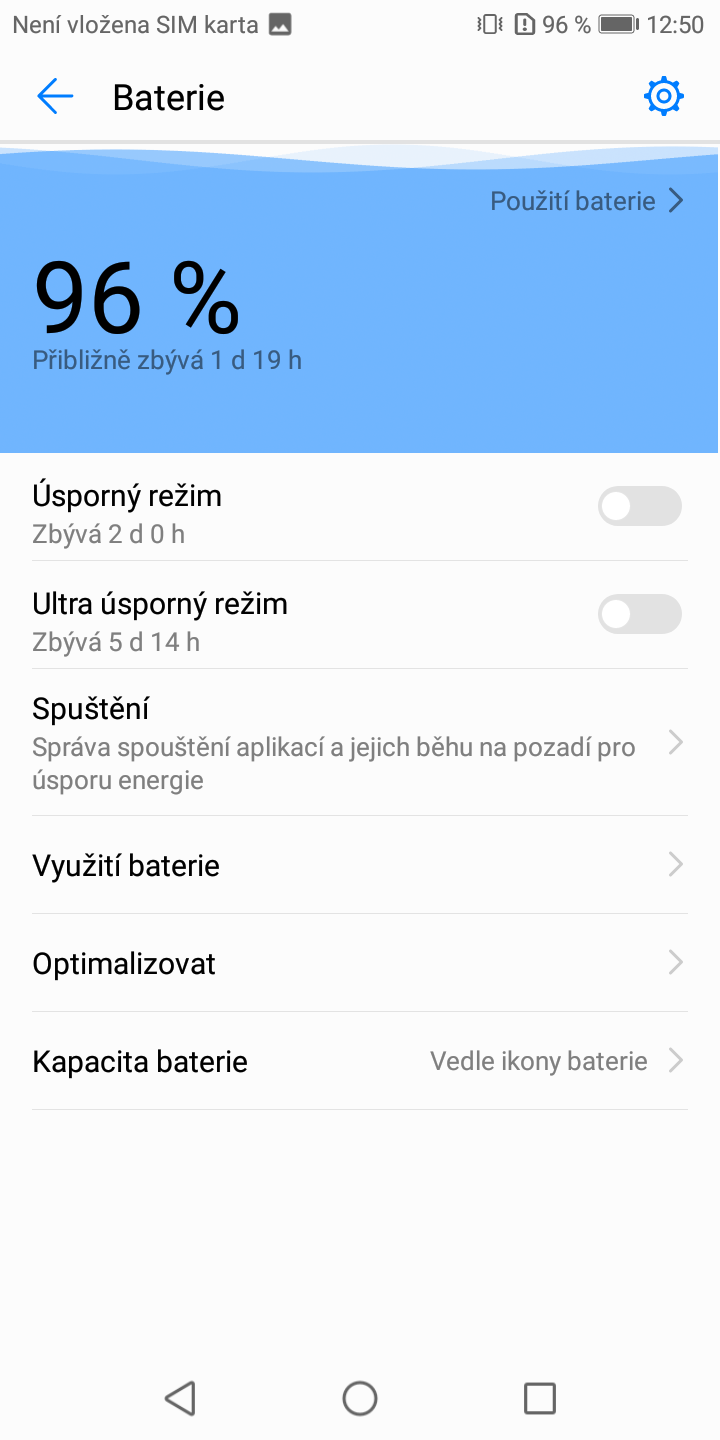This screenshot has height=1440, width=720.
Task: Tap the system home button
Action: click(x=360, y=1398)
